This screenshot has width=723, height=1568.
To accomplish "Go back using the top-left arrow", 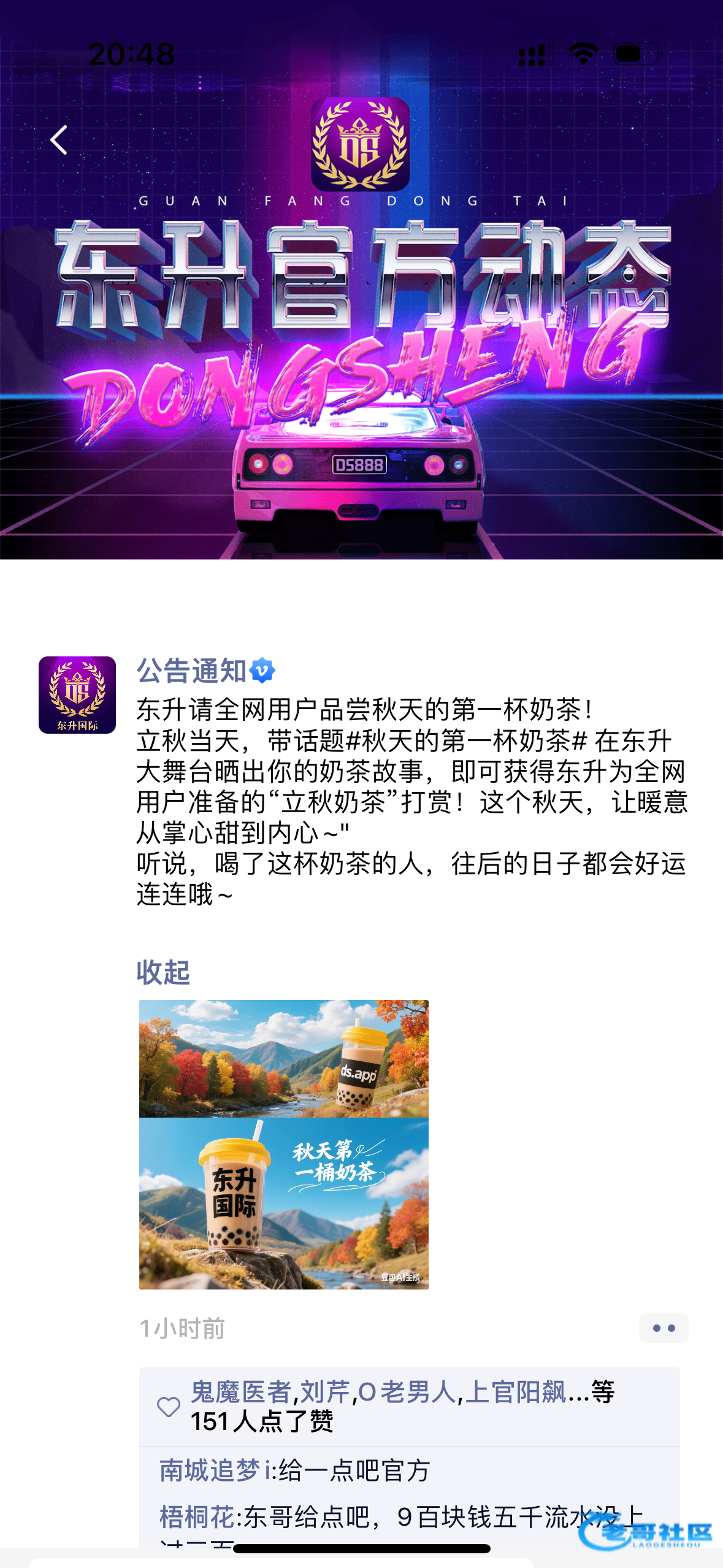I will (x=59, y=140).
